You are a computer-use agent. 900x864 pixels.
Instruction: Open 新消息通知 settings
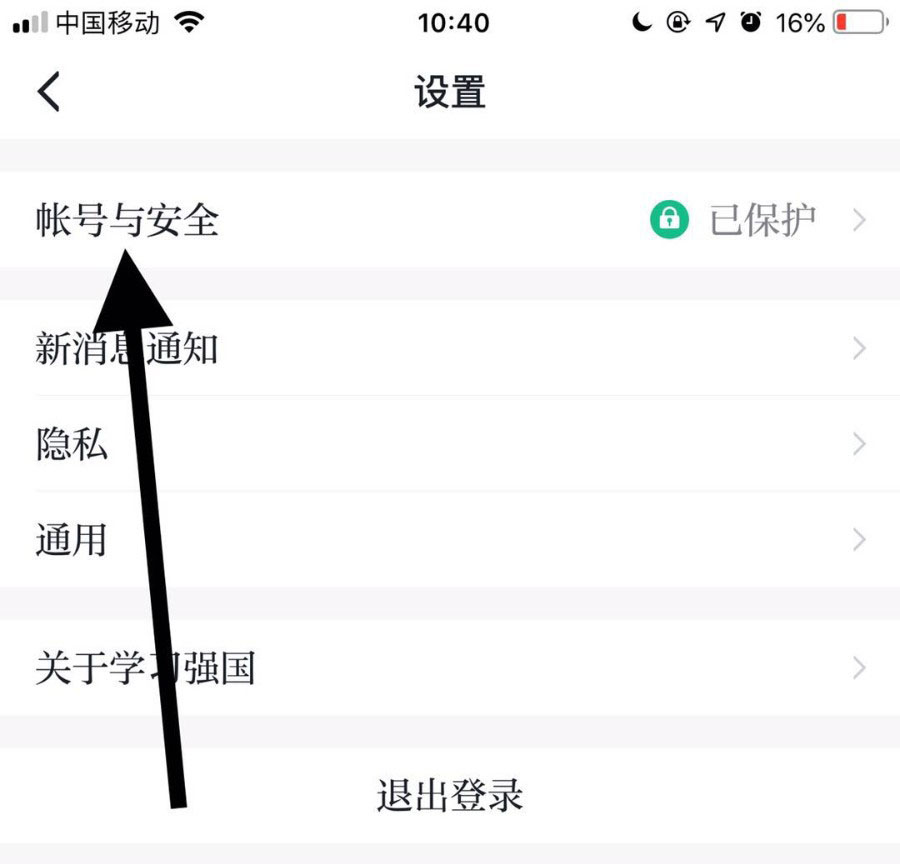450,349
